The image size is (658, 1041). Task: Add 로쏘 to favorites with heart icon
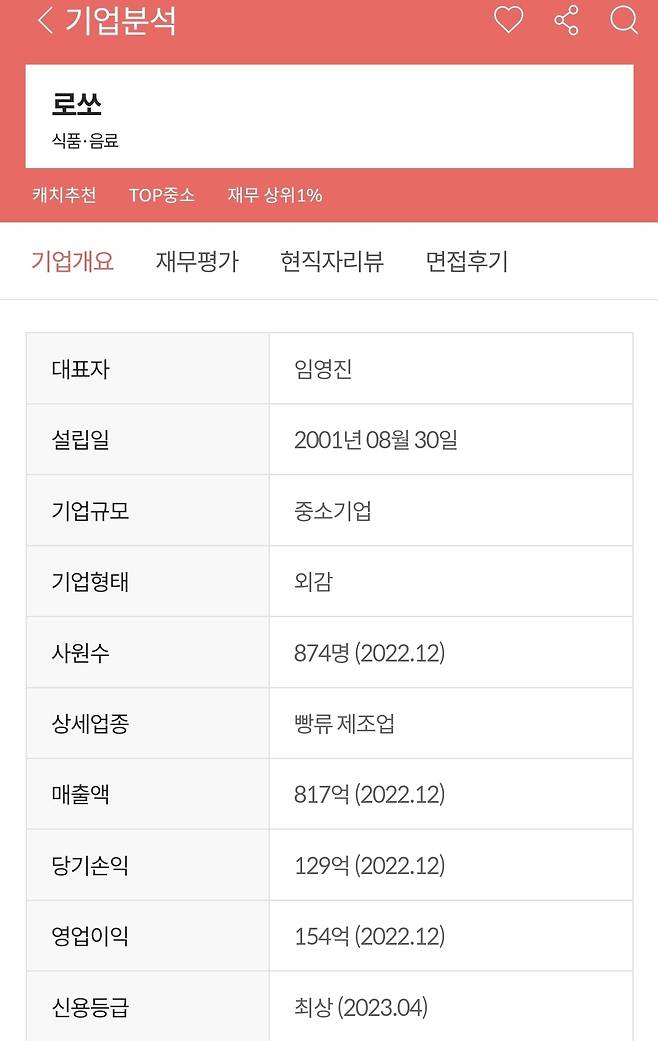pos(509,20)
